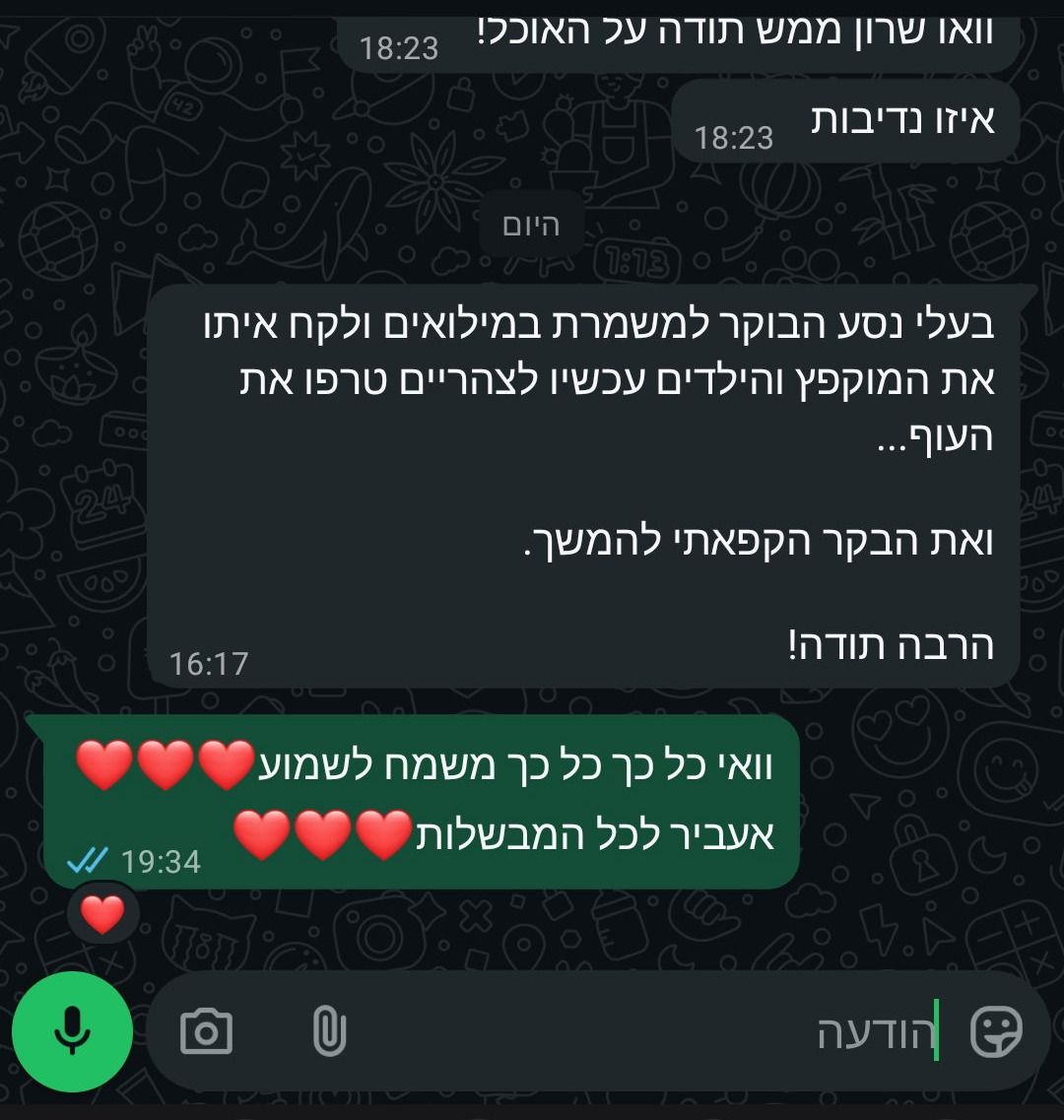1064x1120 pixels.
Task: Tap the microphone to record a voice message
Action: coord(72,1031)
